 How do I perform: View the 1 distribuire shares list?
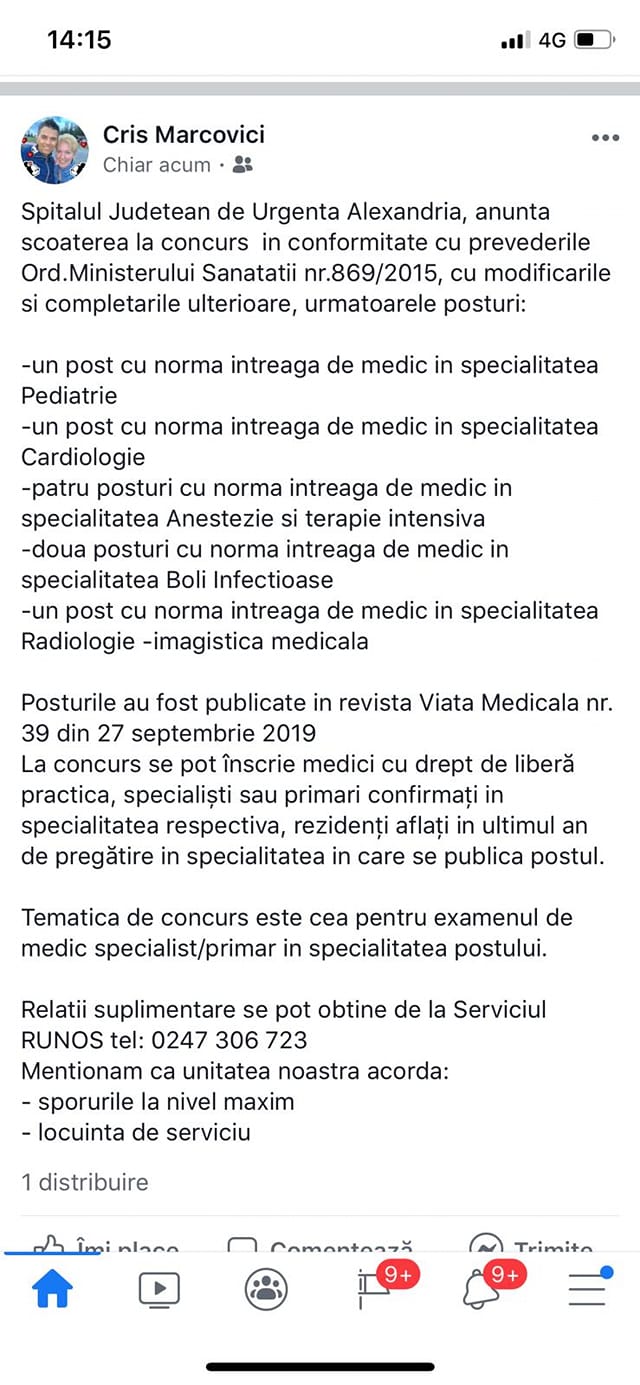(x=85, y=1182)
